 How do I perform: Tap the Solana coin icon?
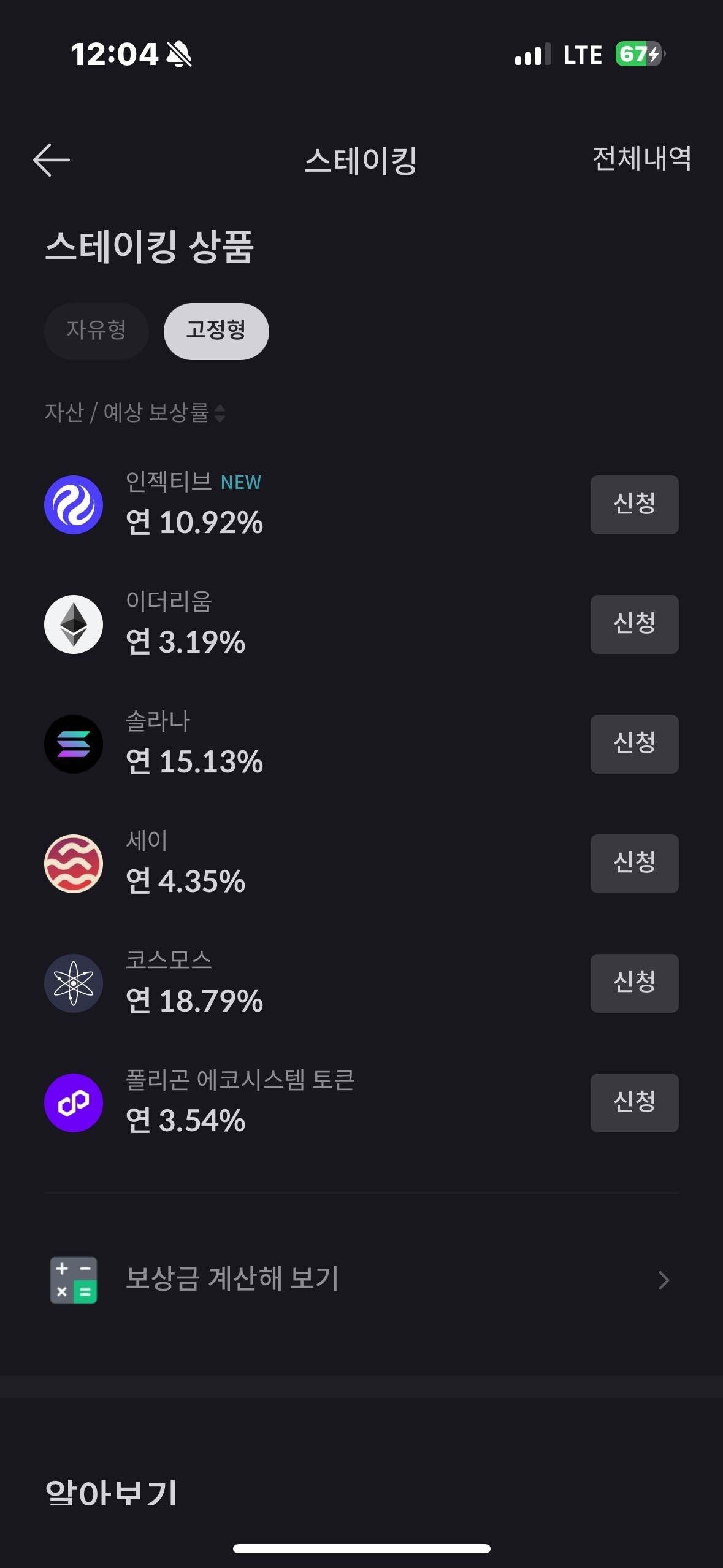pyautogui.click(x=73, y=744)
